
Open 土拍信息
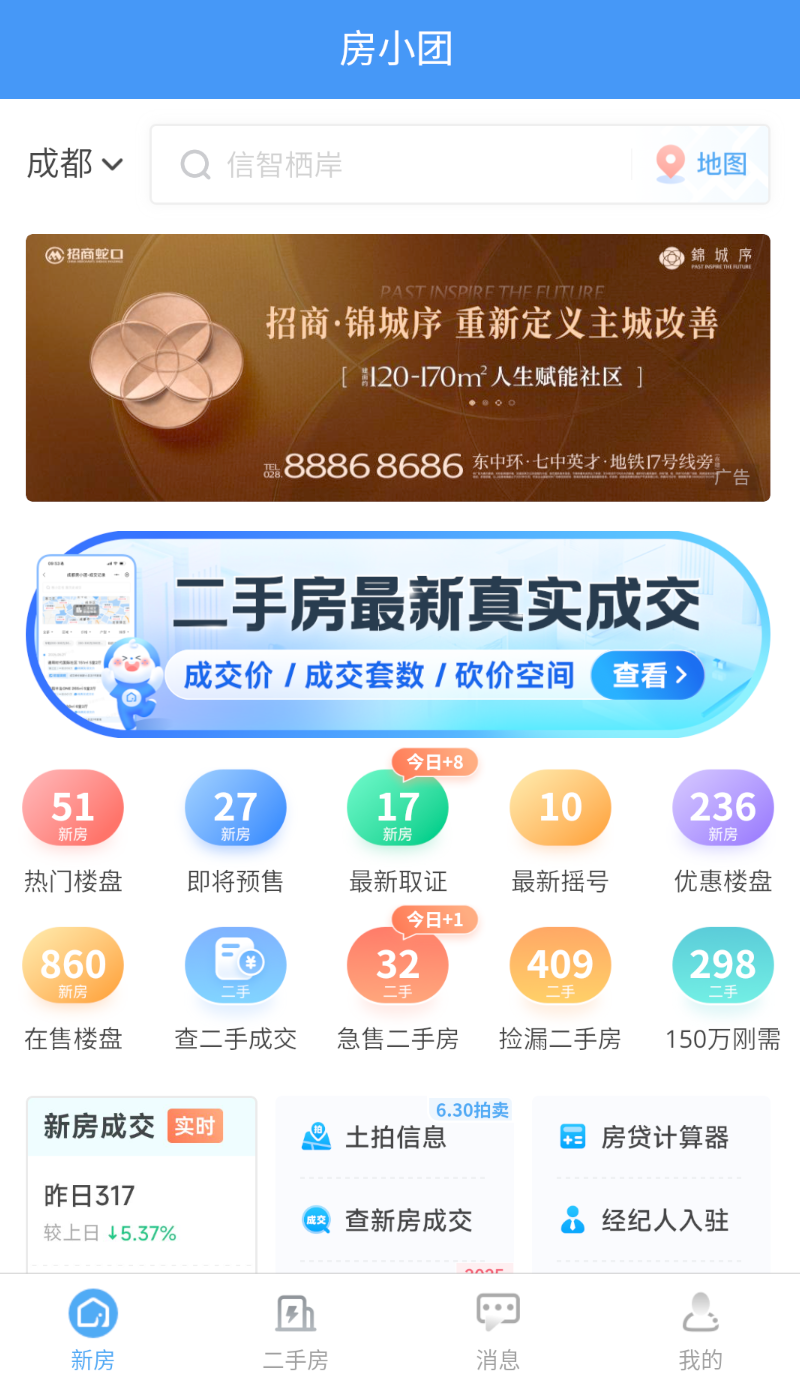tap(394, 1137)
